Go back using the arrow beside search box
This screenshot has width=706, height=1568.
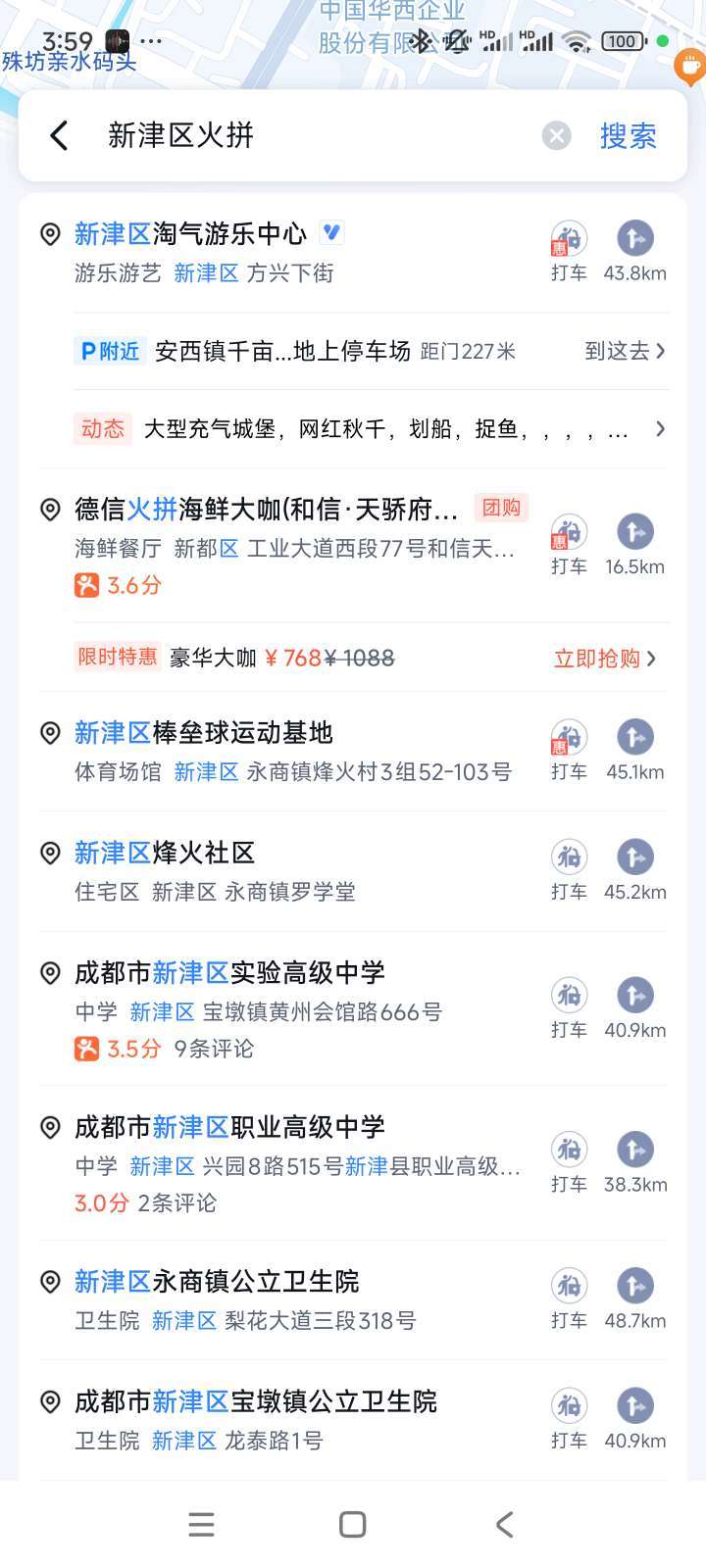tap(59, 135)
